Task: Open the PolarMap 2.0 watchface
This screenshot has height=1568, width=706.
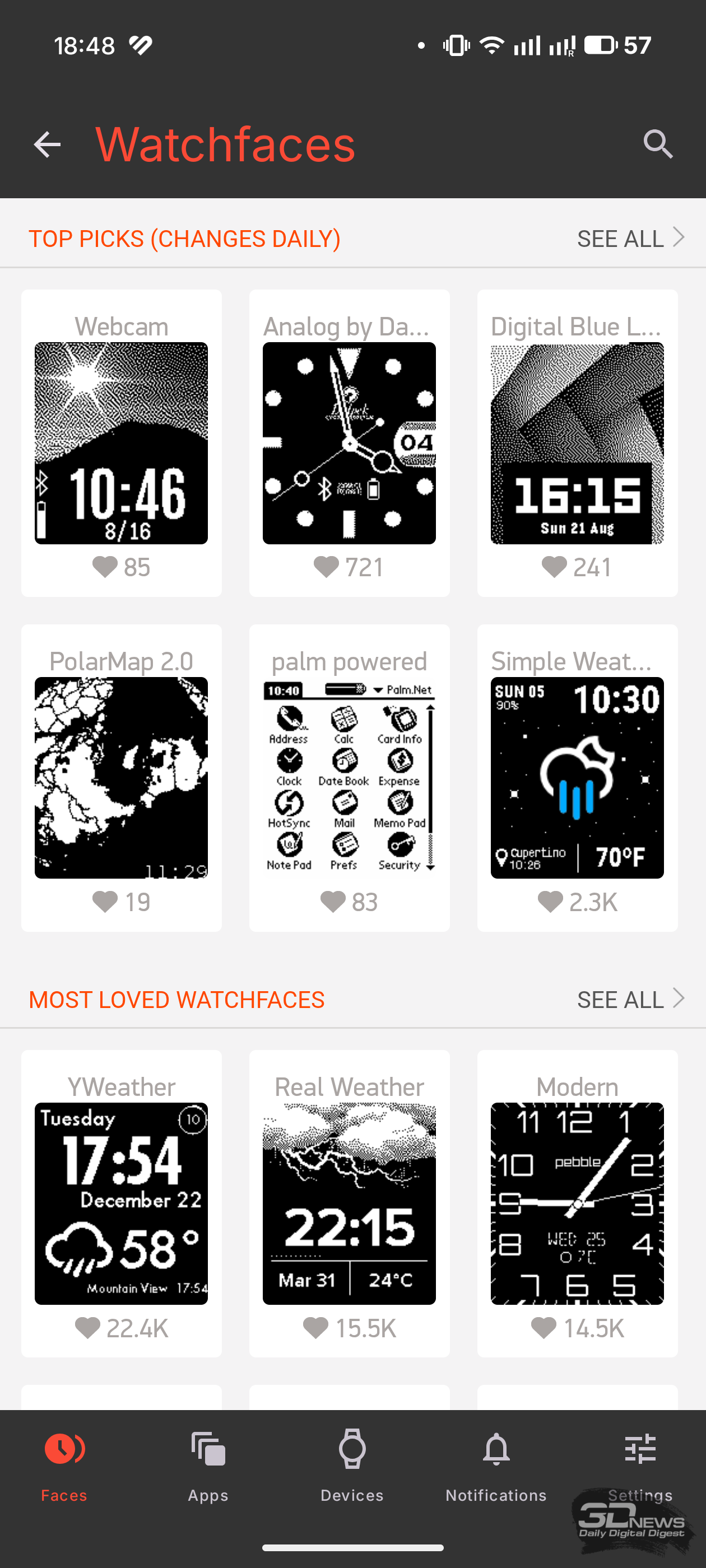Action: (121, 777)
